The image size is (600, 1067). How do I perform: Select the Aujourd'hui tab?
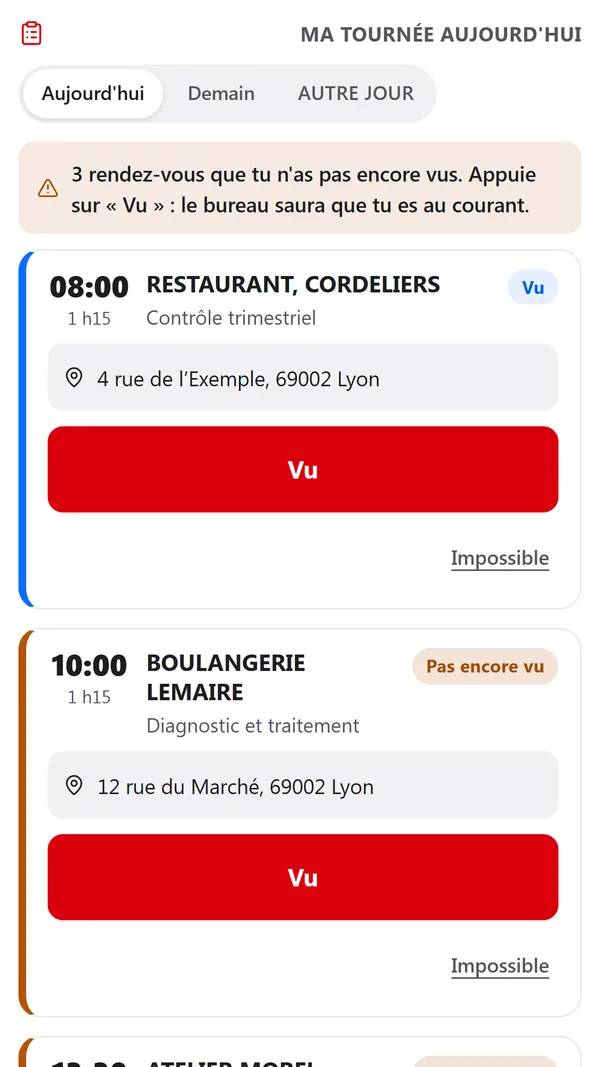click(x=93, y=94)
